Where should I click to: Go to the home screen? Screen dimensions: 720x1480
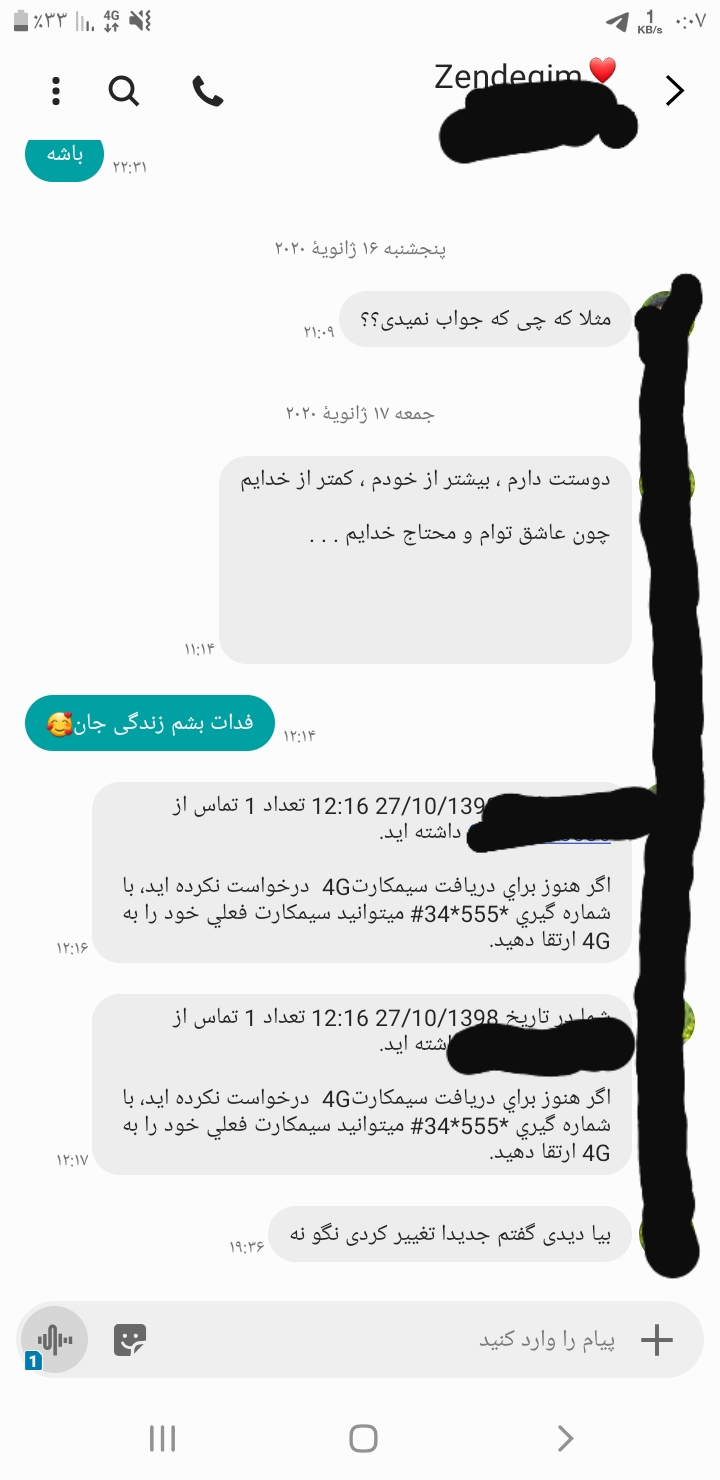tap(363, 1438)
